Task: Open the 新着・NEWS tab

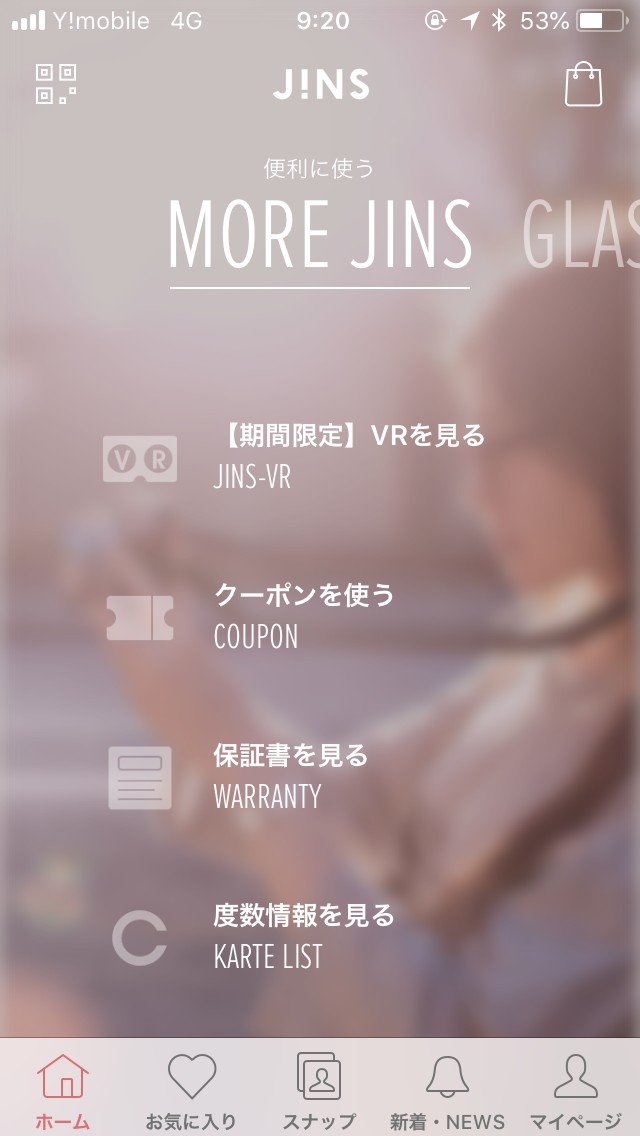Action: click(x=447, y=1090)
